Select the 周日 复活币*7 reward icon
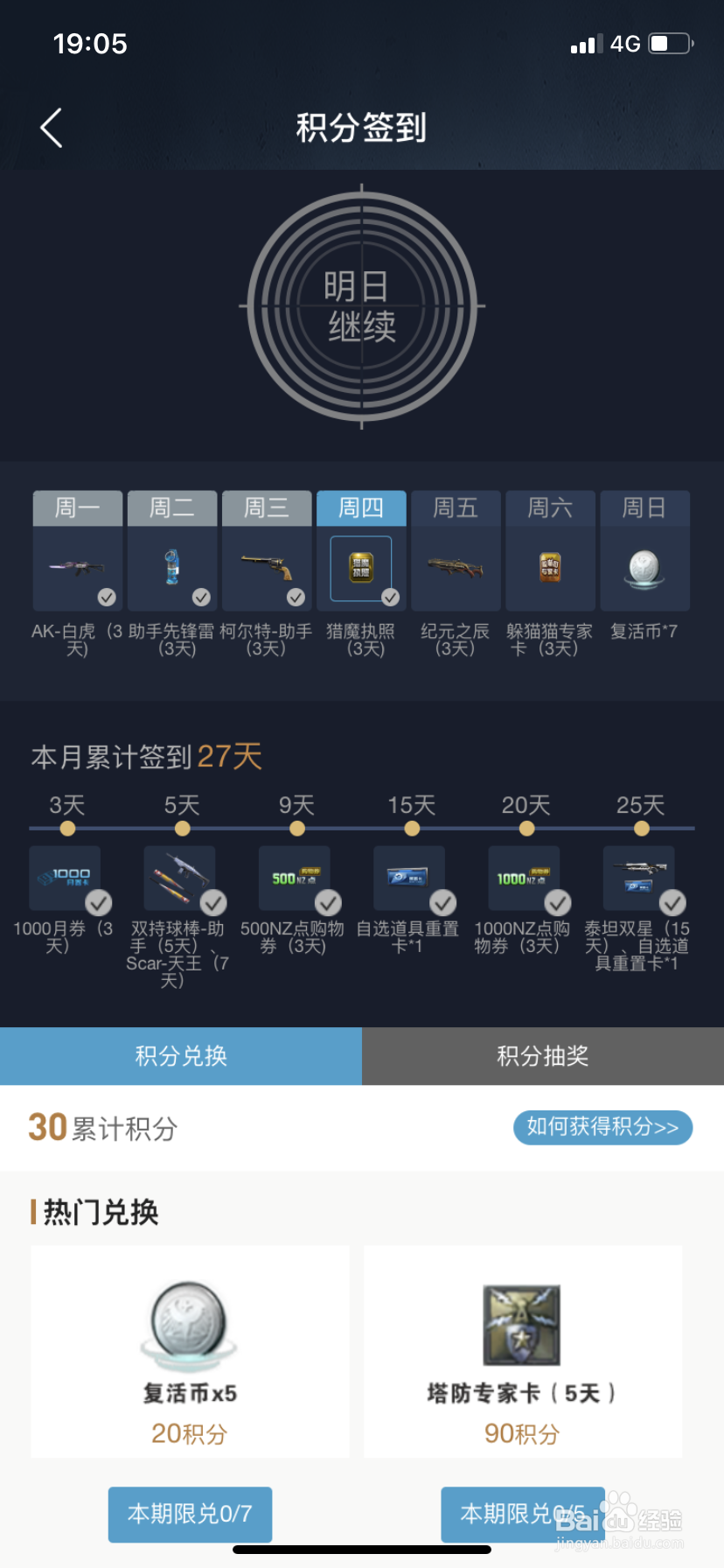Image resolution: width=724 pixels, height=1568 pixels. tap(645, 567)
